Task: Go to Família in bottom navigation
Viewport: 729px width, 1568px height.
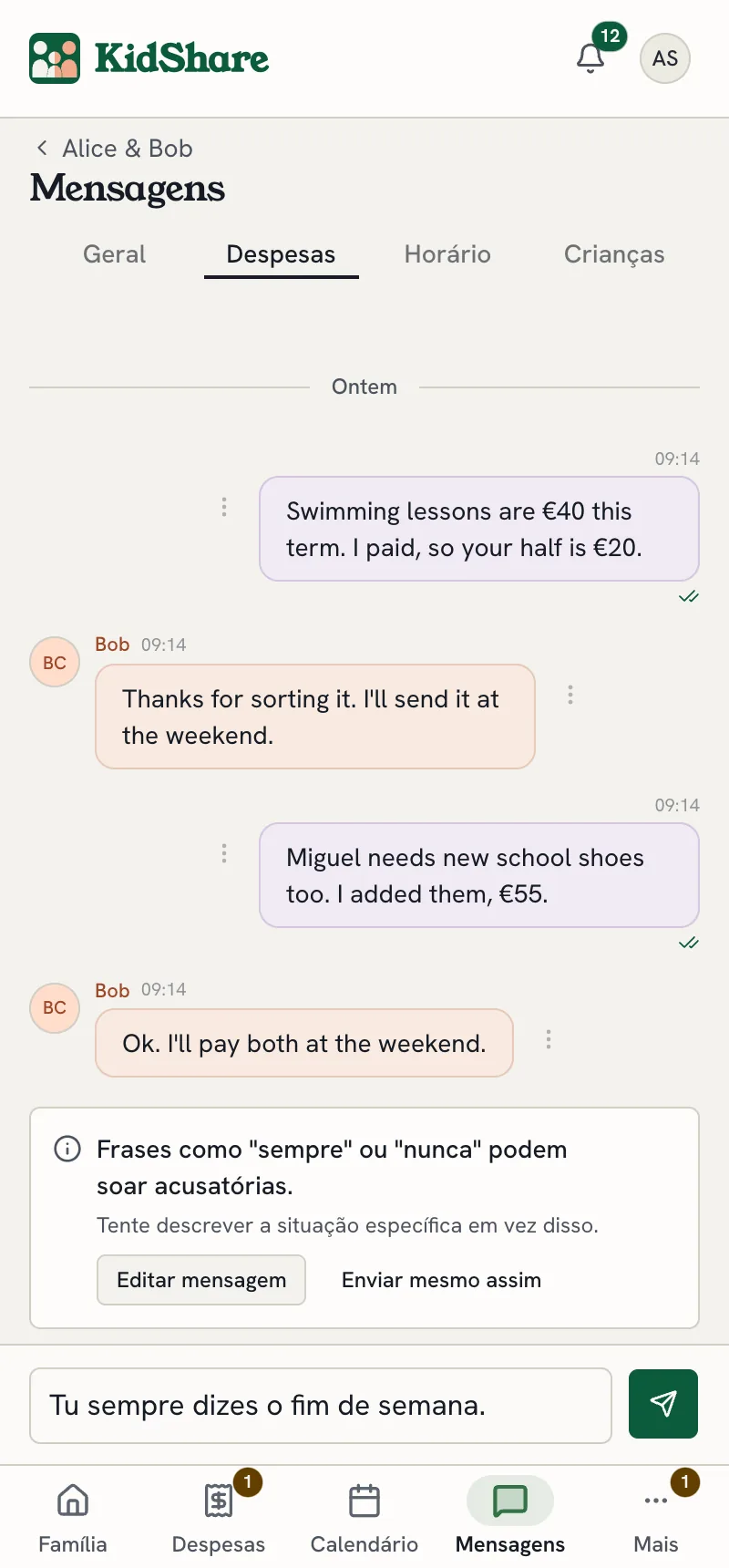Action: pos(73,1519)
